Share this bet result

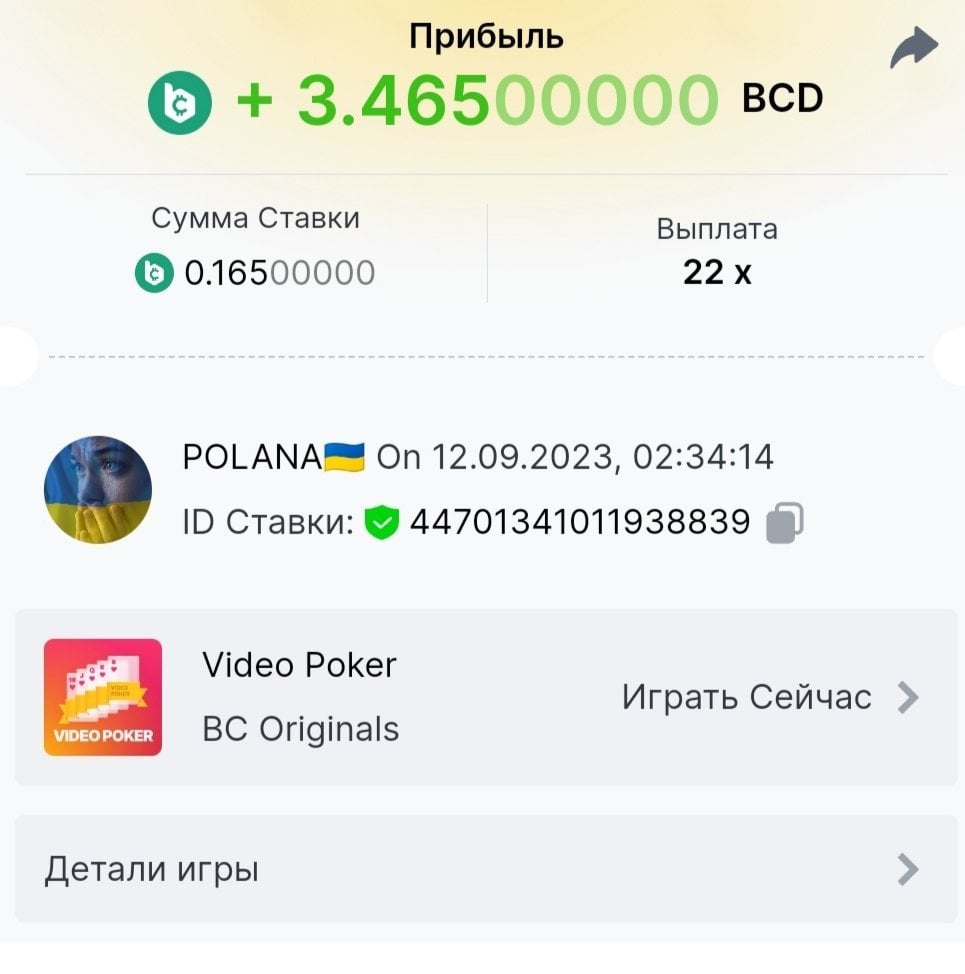pos(914,47)
